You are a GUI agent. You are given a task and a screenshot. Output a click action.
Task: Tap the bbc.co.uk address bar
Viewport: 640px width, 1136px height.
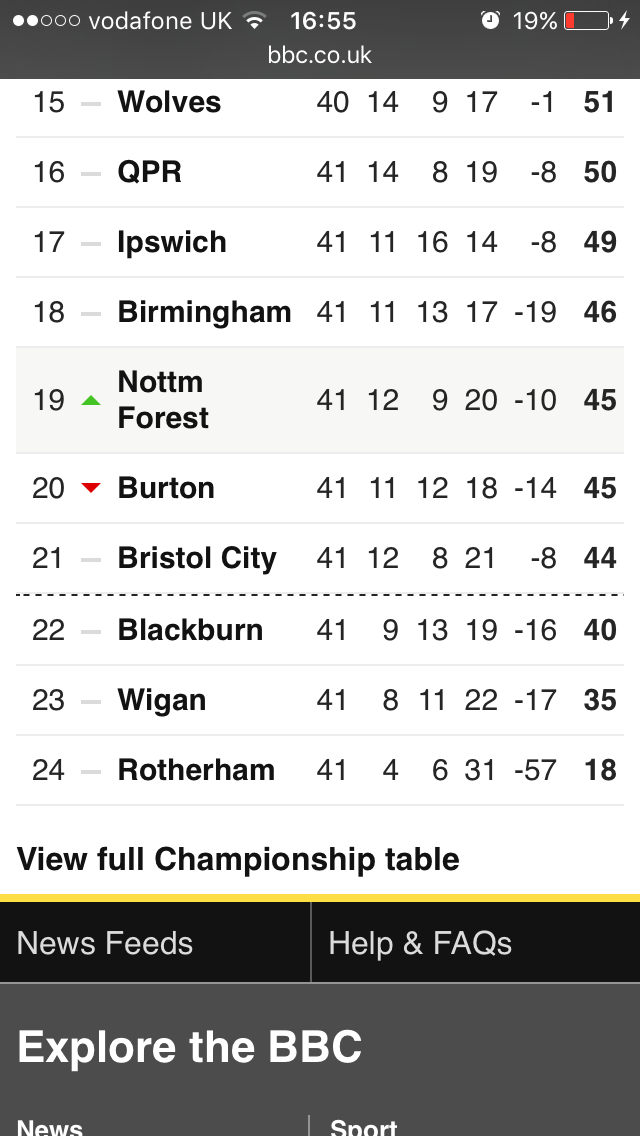(x=320, y=55)
